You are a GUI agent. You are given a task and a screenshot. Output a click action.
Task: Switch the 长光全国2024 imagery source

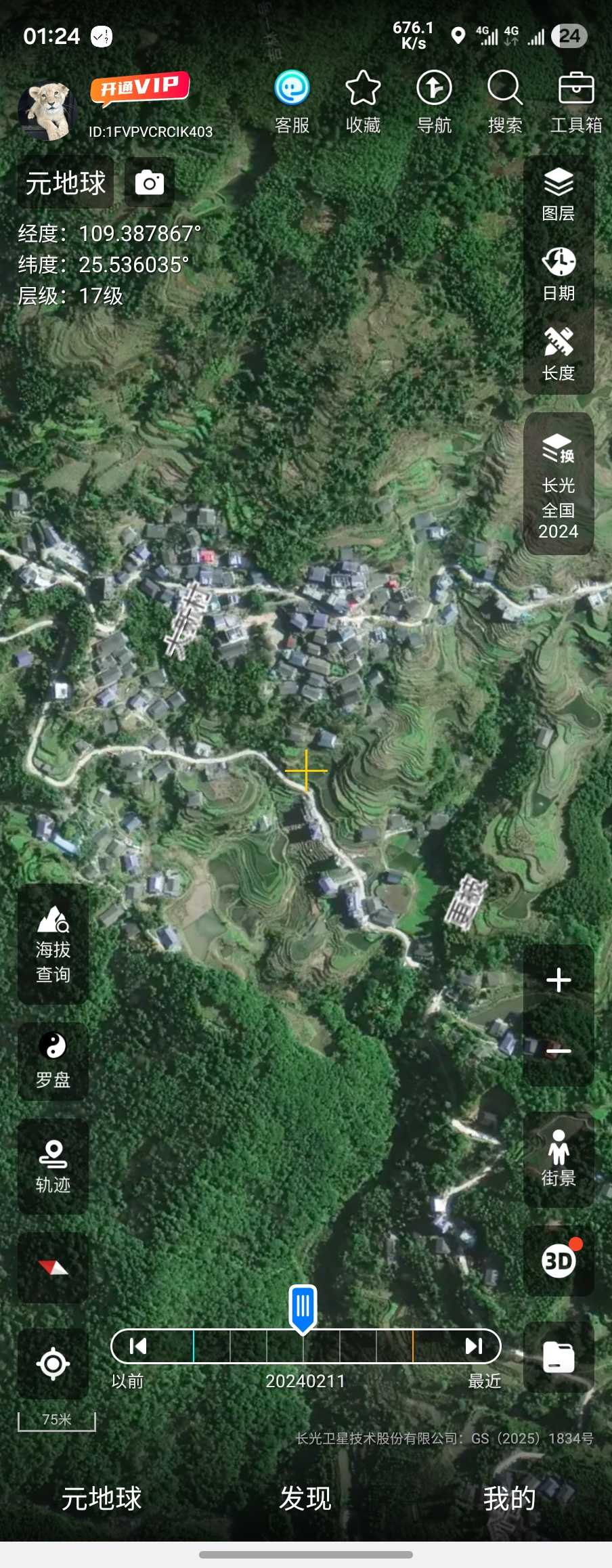pos(559,484)
